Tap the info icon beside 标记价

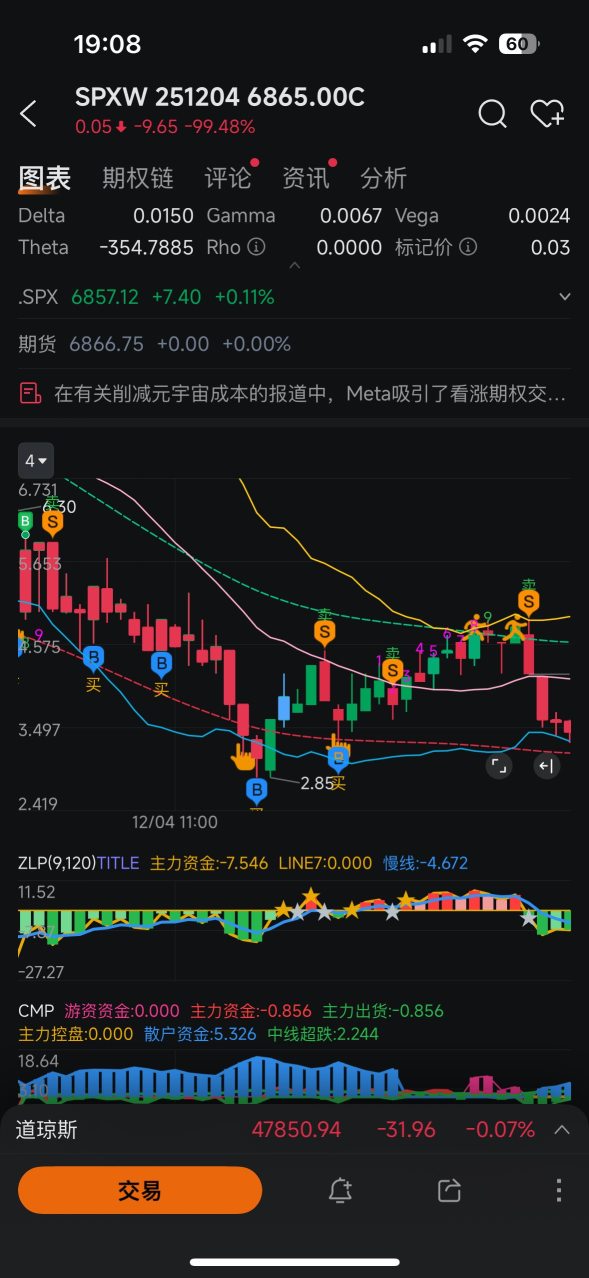click(467, 247)
